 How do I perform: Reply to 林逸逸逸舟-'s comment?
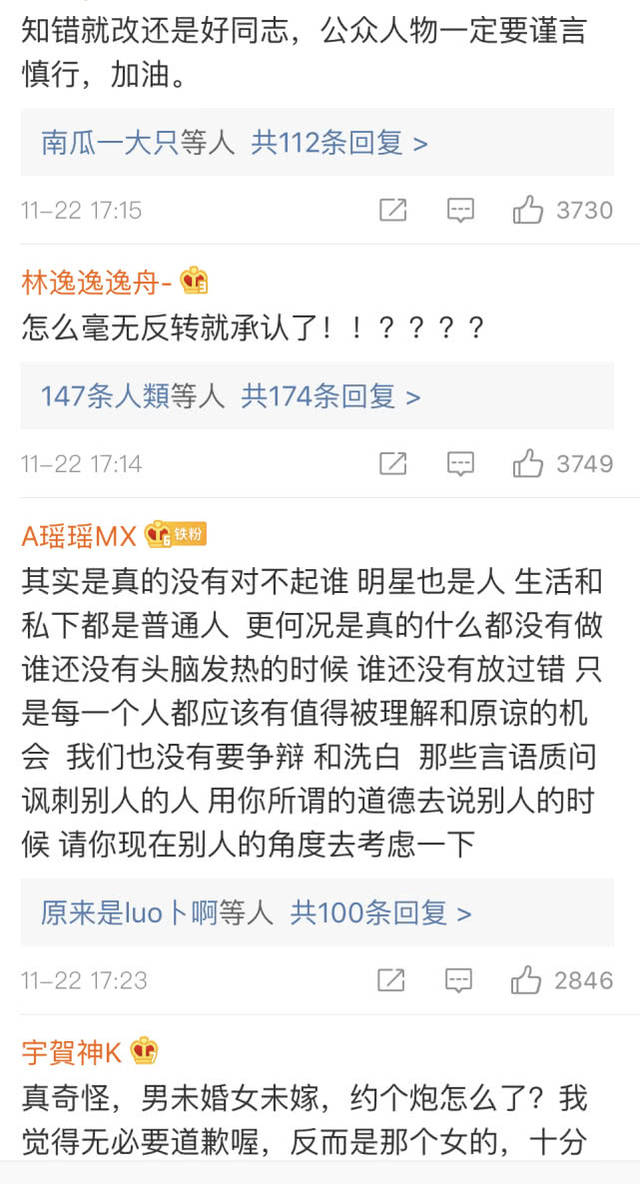(x=460, y=464)
